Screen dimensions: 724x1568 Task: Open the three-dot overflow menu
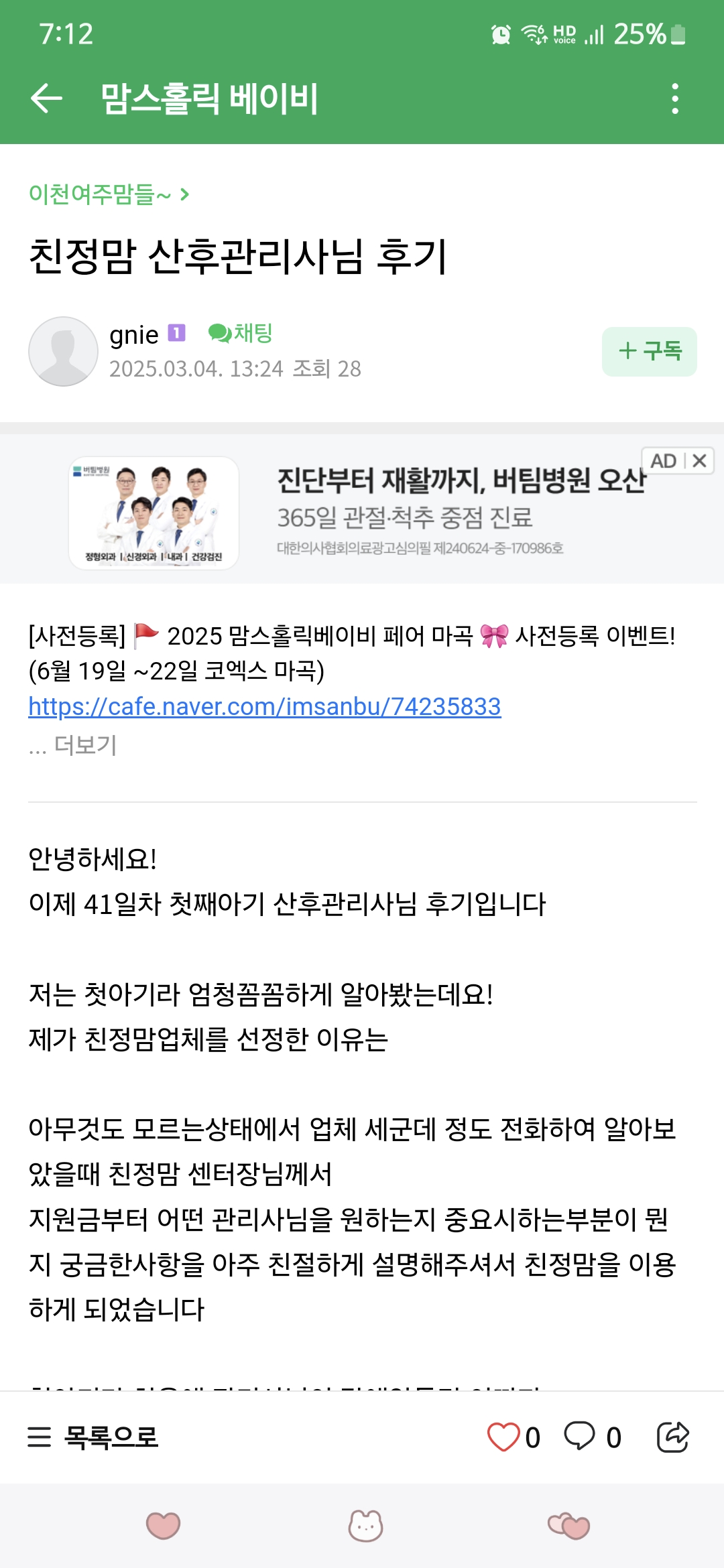674,99
